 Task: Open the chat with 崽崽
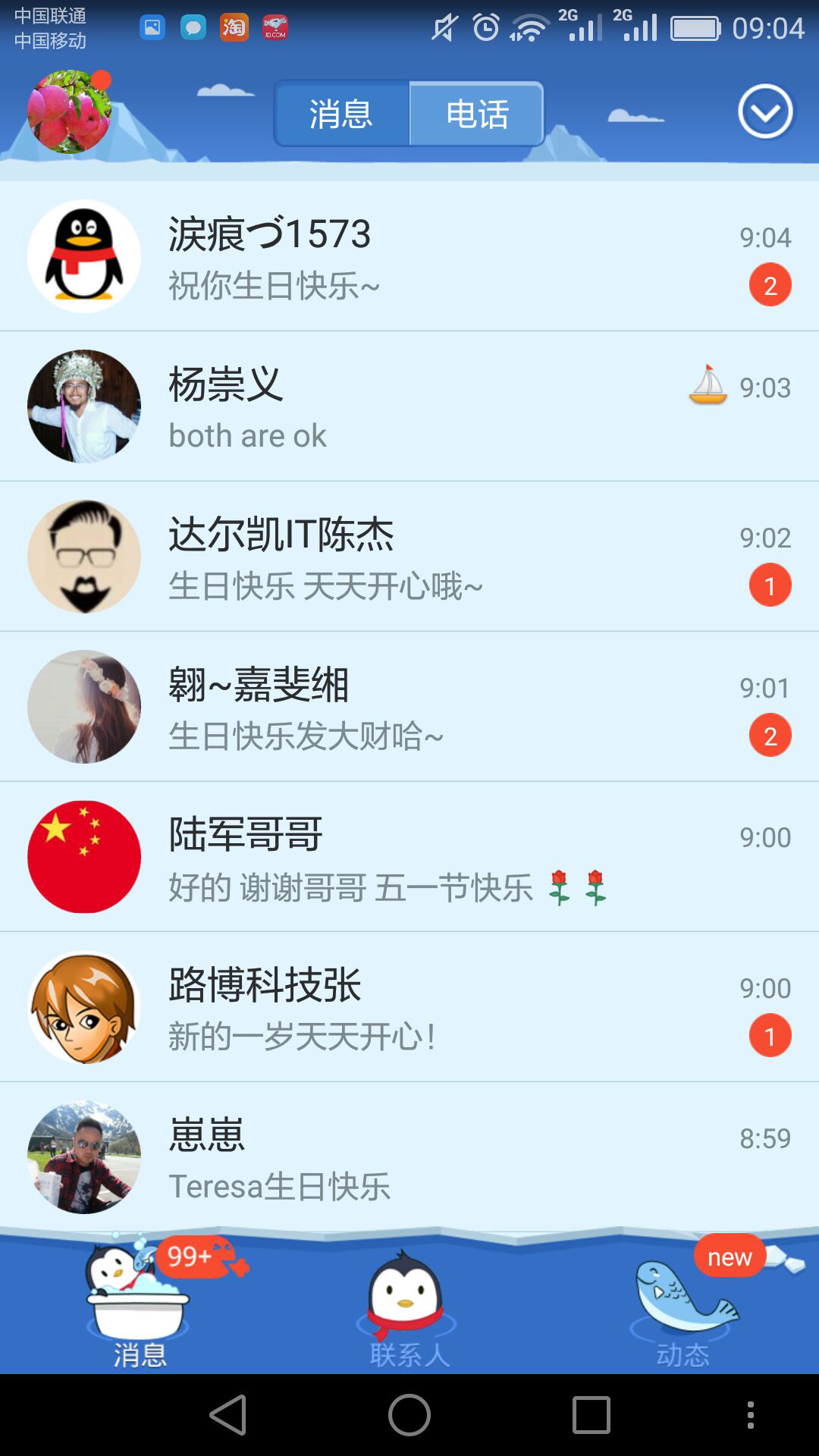[409, 1157]
